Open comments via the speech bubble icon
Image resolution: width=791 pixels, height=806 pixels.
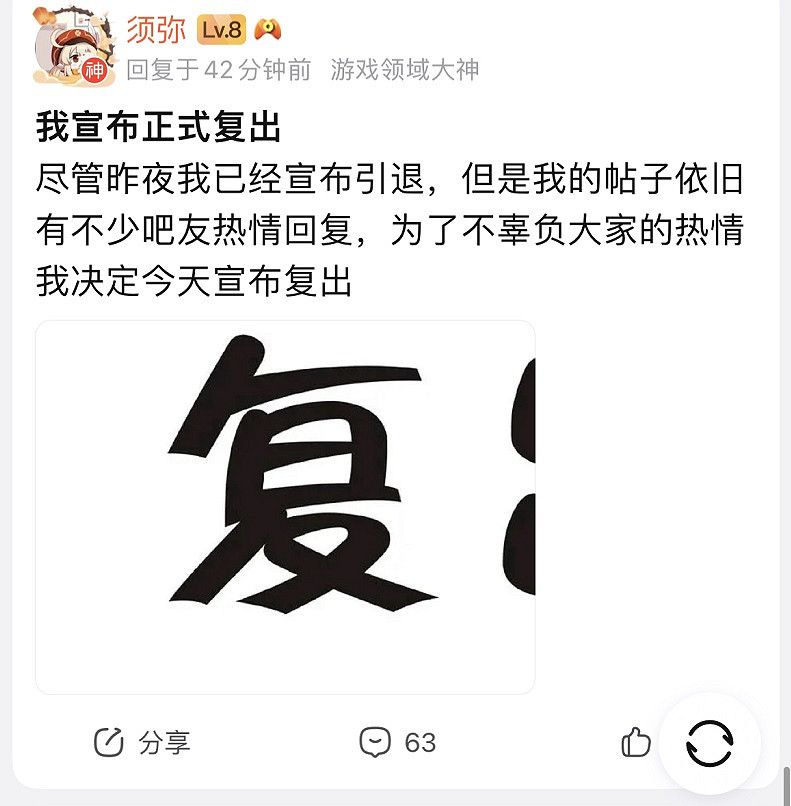point(376,741)
